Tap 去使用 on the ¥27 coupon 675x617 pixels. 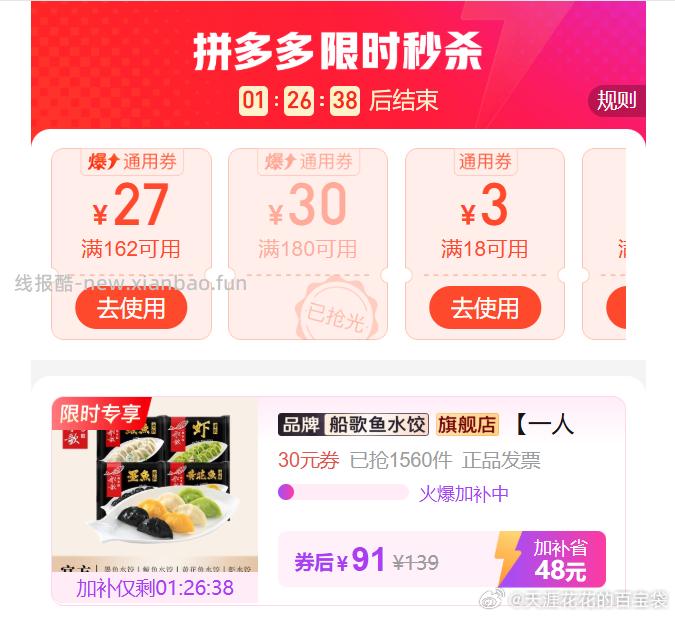[x=131, y=308]
